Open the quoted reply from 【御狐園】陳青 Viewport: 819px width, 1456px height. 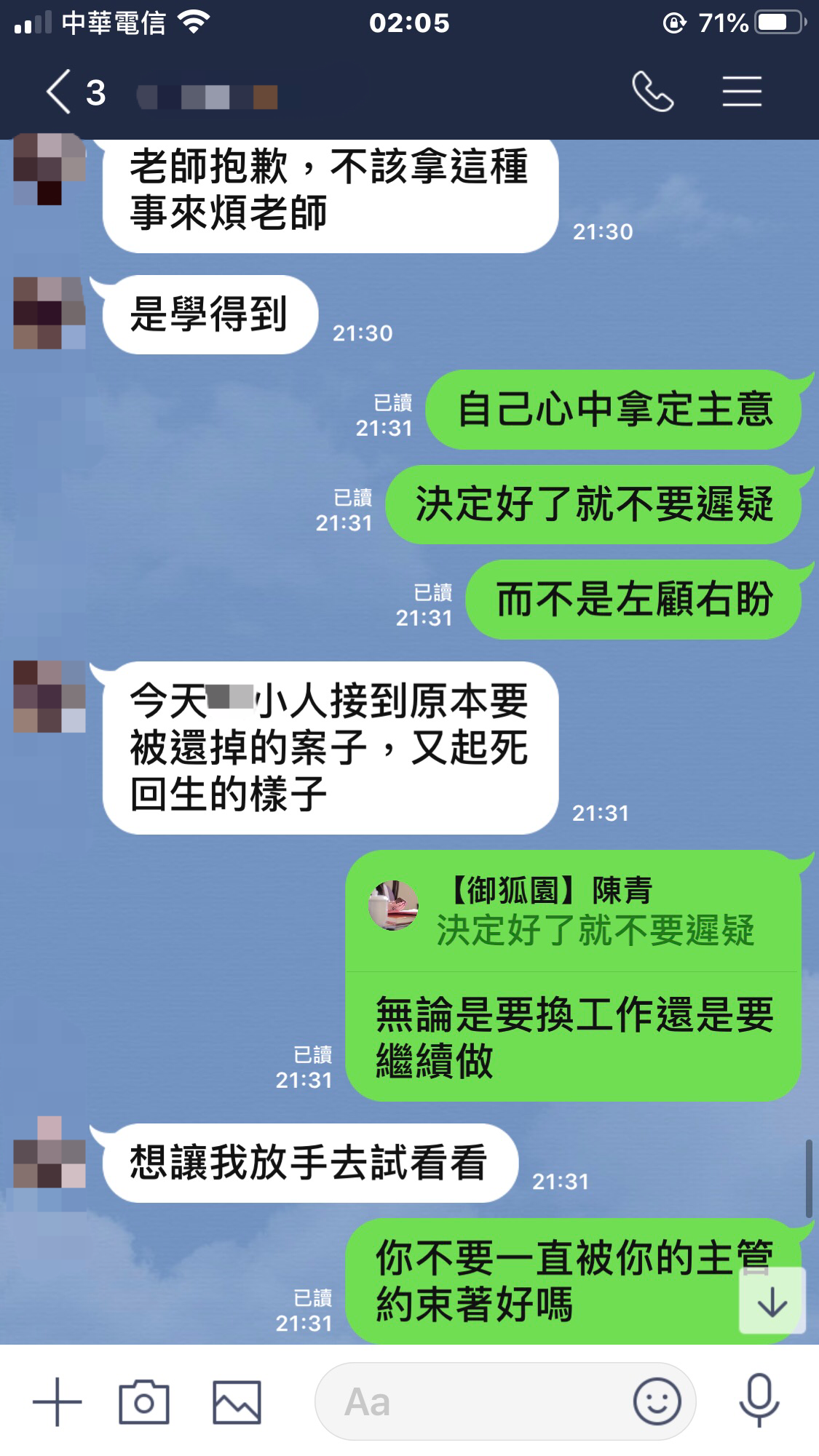click(x=572, y=912)
